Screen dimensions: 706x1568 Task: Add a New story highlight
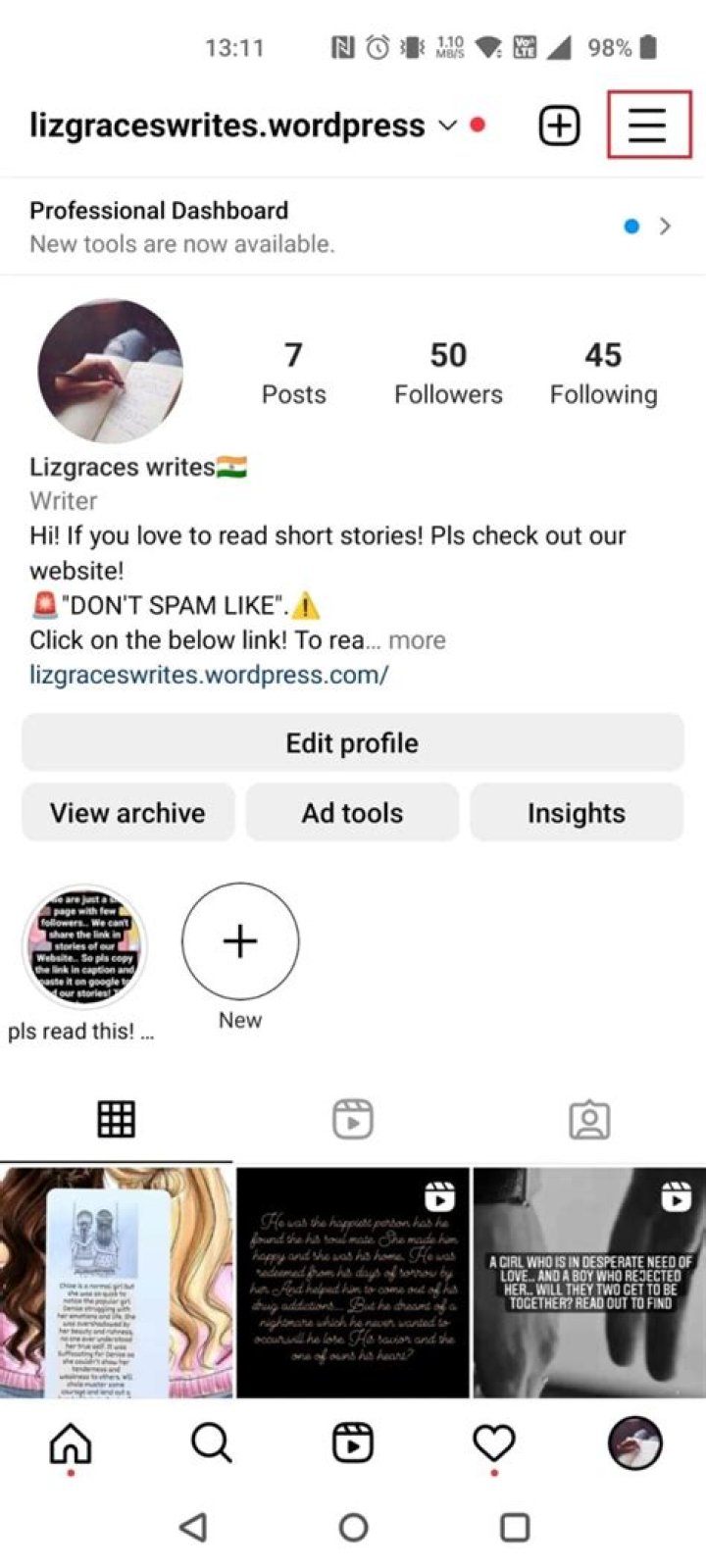tap(240, 941)
